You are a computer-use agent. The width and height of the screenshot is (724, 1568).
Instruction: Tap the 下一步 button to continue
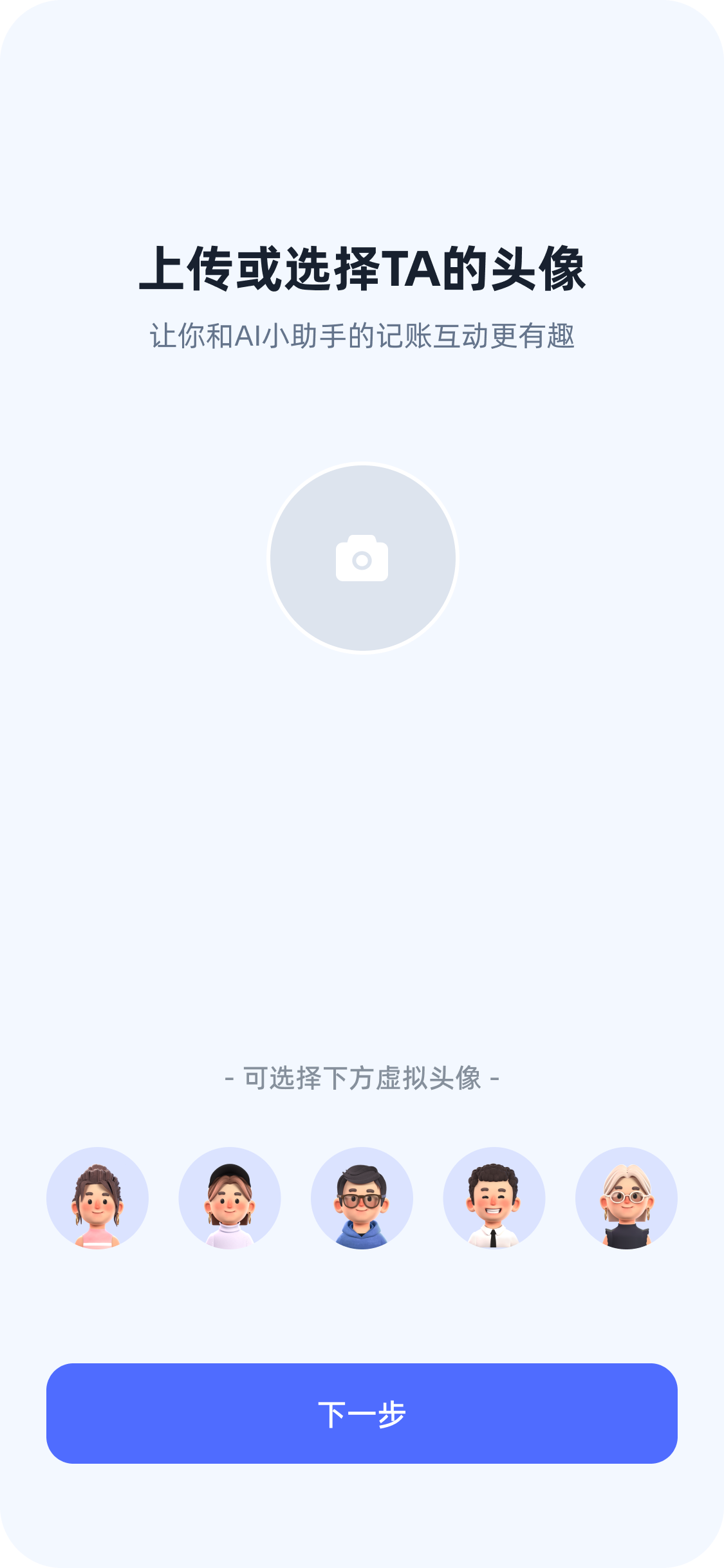[362, 1414]
